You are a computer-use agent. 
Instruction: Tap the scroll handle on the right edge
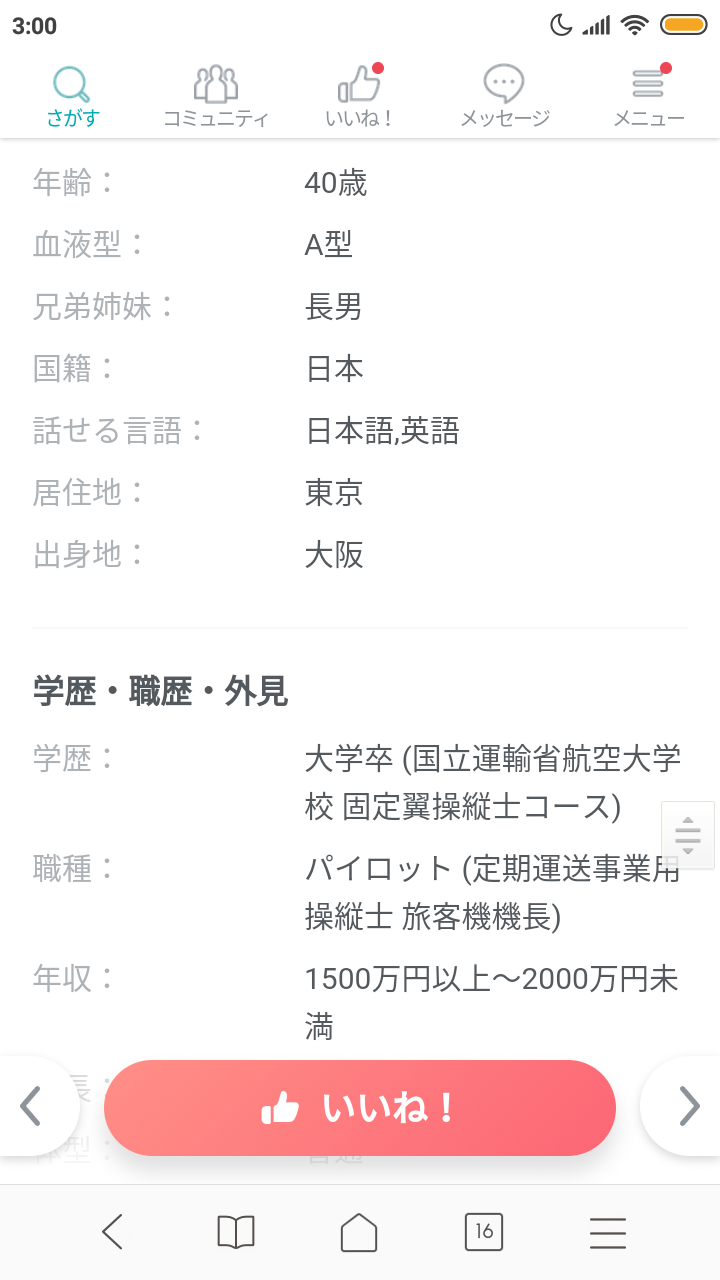[688, 835]
